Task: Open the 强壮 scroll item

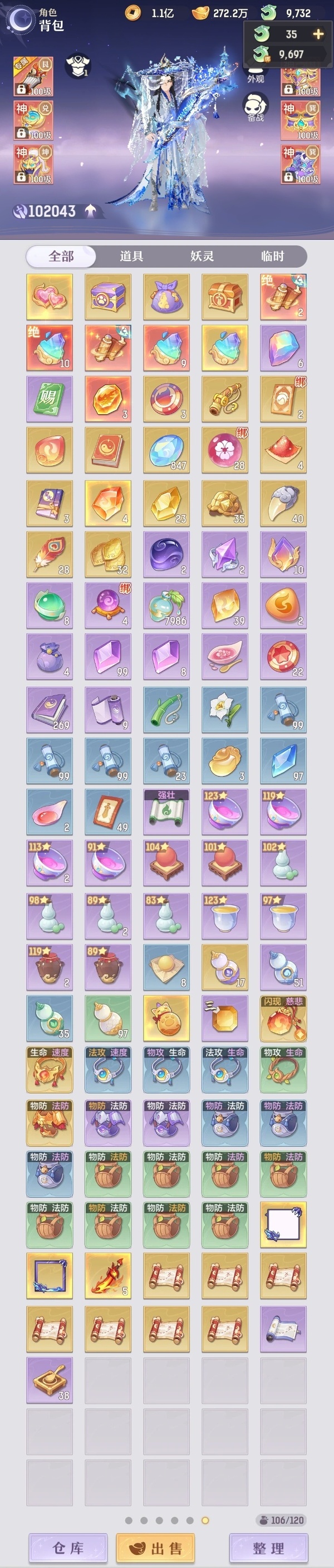Action: click(166, 812)
